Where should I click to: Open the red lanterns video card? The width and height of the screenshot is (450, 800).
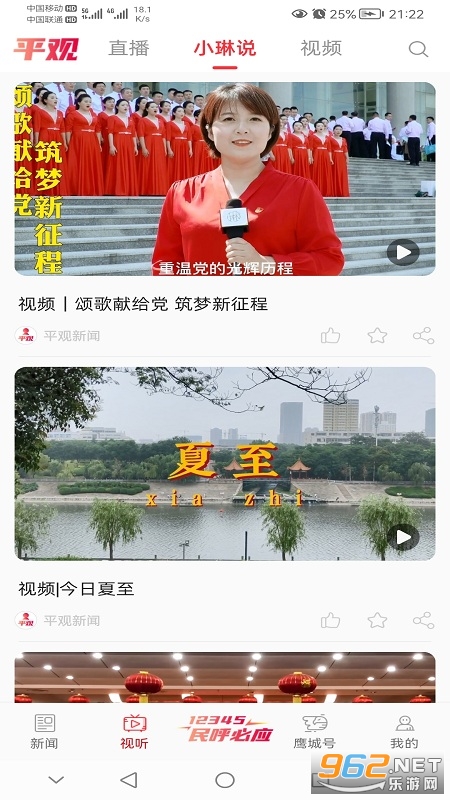click(x=225, y=677)
